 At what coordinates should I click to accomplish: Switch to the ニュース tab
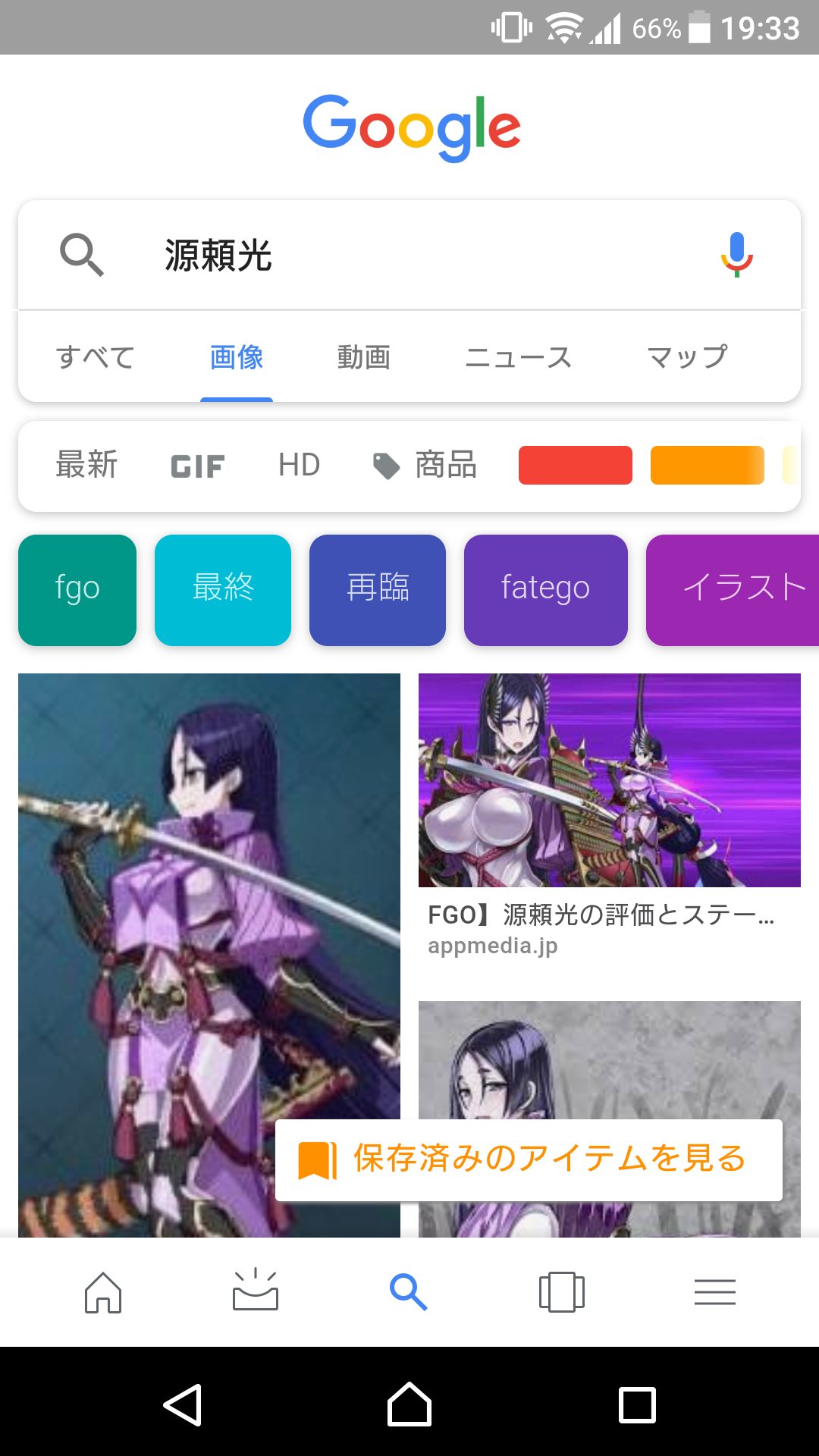(518, 357)
